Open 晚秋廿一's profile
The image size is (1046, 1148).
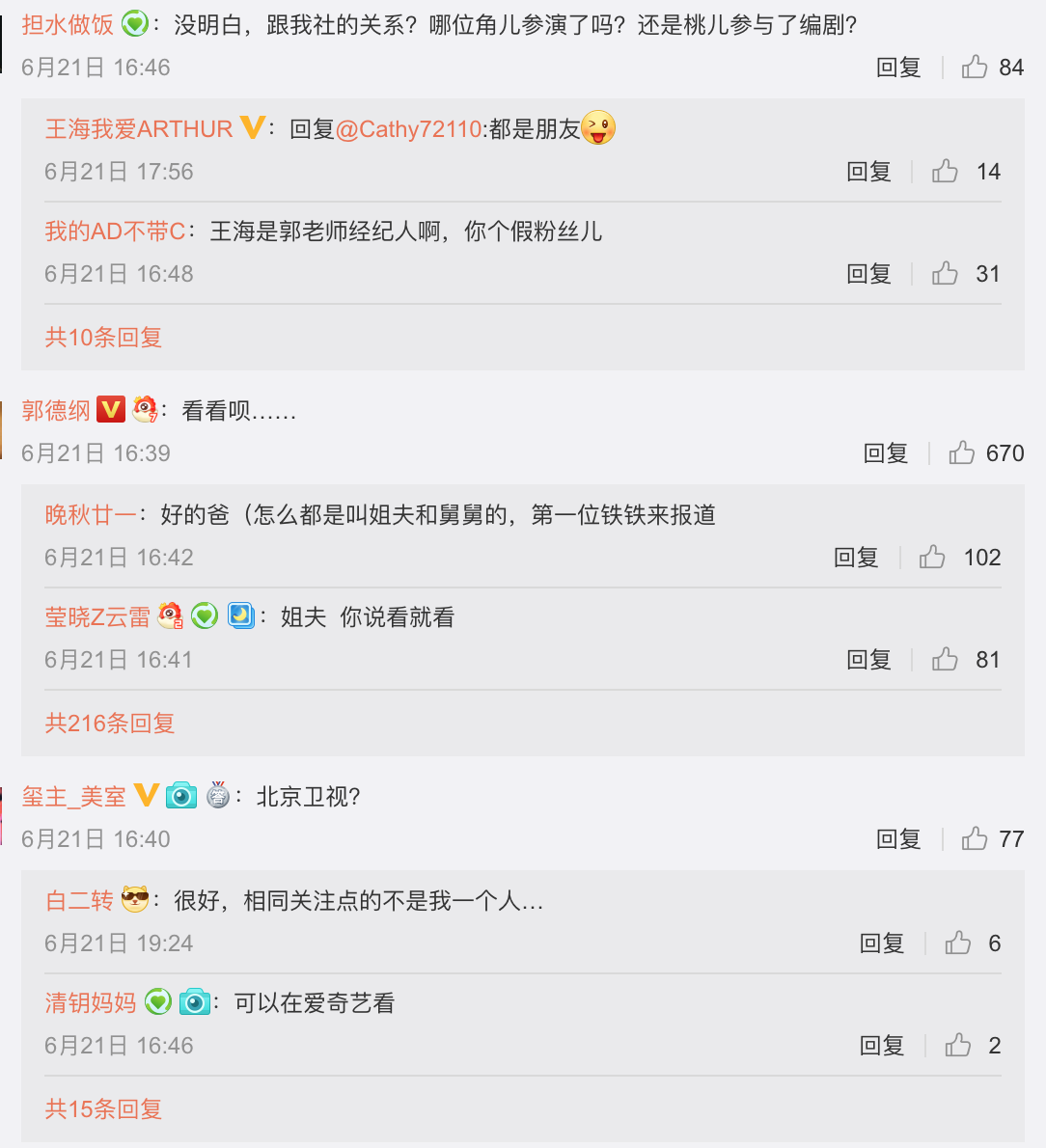pyautogui.click(x=91, y=515)
